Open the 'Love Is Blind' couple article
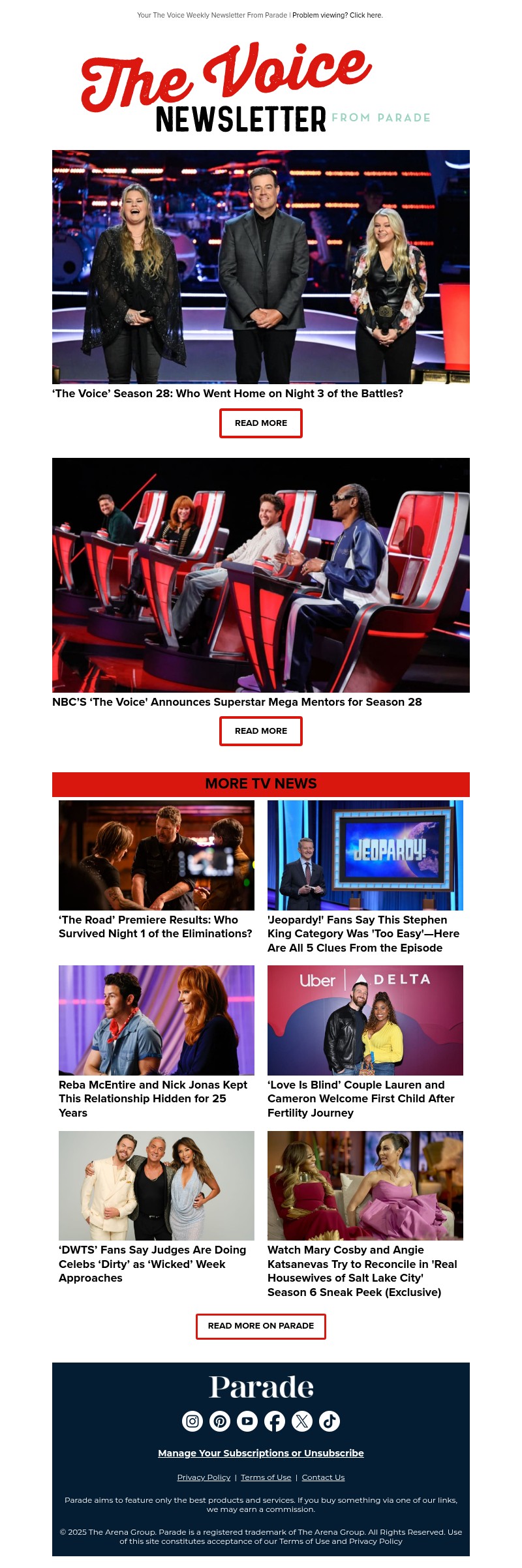522x1568 pixels. coord(361,1098)
